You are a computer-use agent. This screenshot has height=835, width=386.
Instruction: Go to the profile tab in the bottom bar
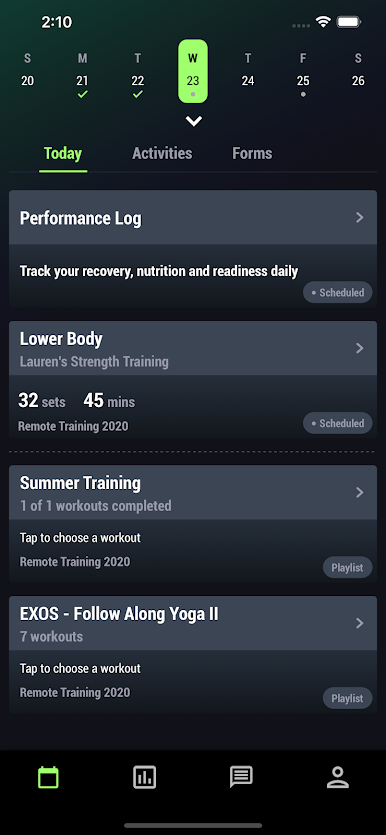coord(338,777)
